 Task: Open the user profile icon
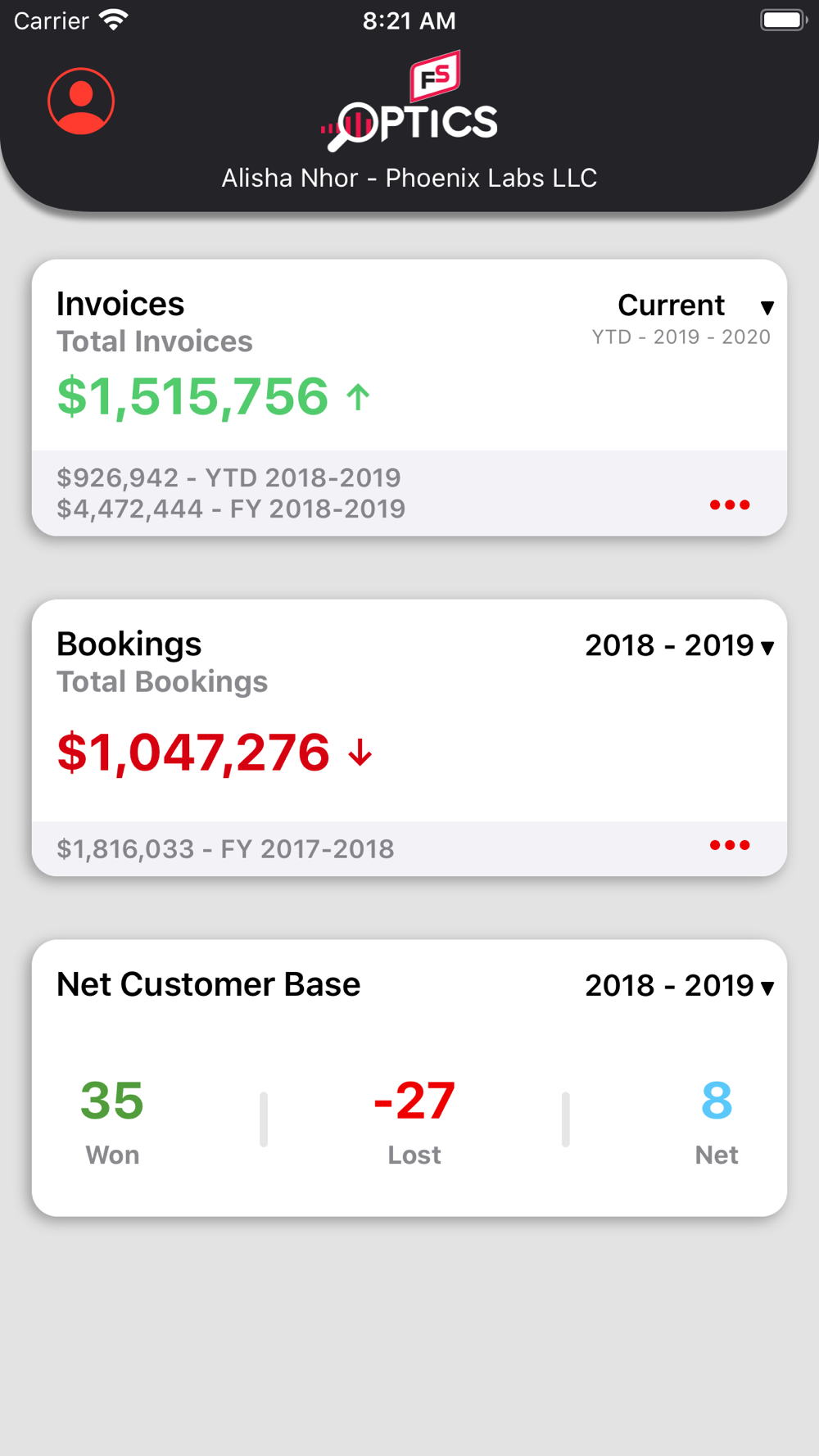click(x=81, y=101)
